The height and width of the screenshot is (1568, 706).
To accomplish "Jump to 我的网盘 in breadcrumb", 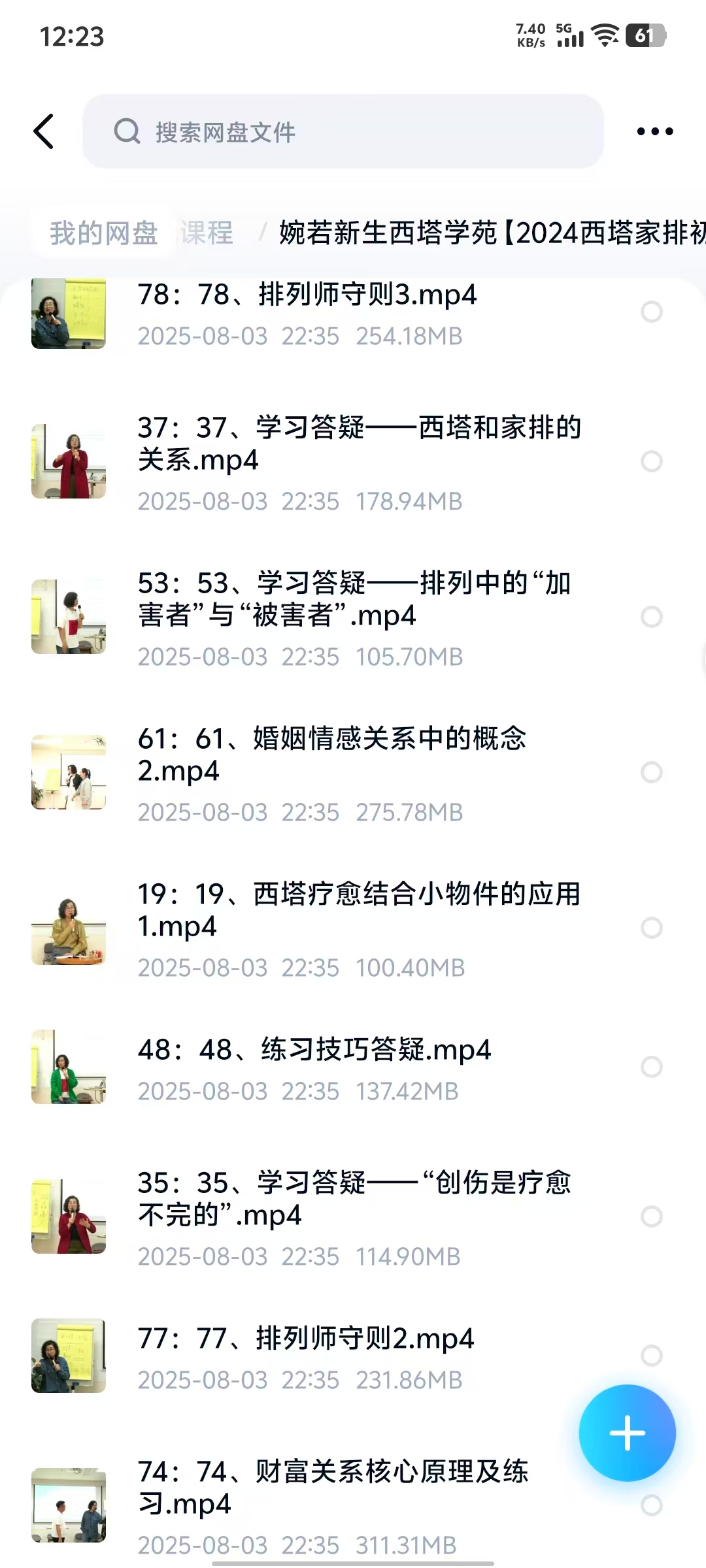I will 104,233.
